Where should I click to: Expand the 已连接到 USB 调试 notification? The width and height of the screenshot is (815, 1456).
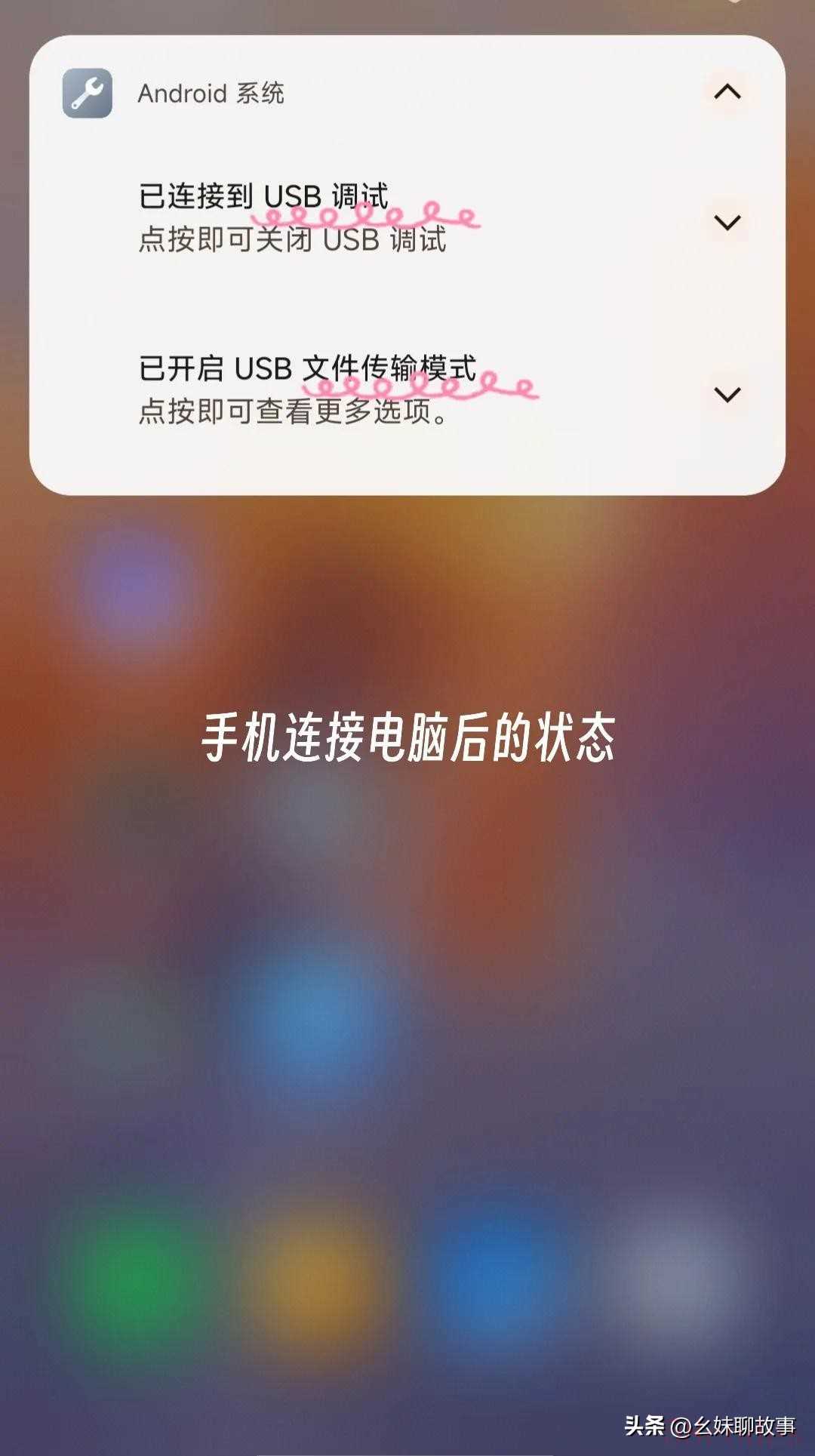click(727, 223)
